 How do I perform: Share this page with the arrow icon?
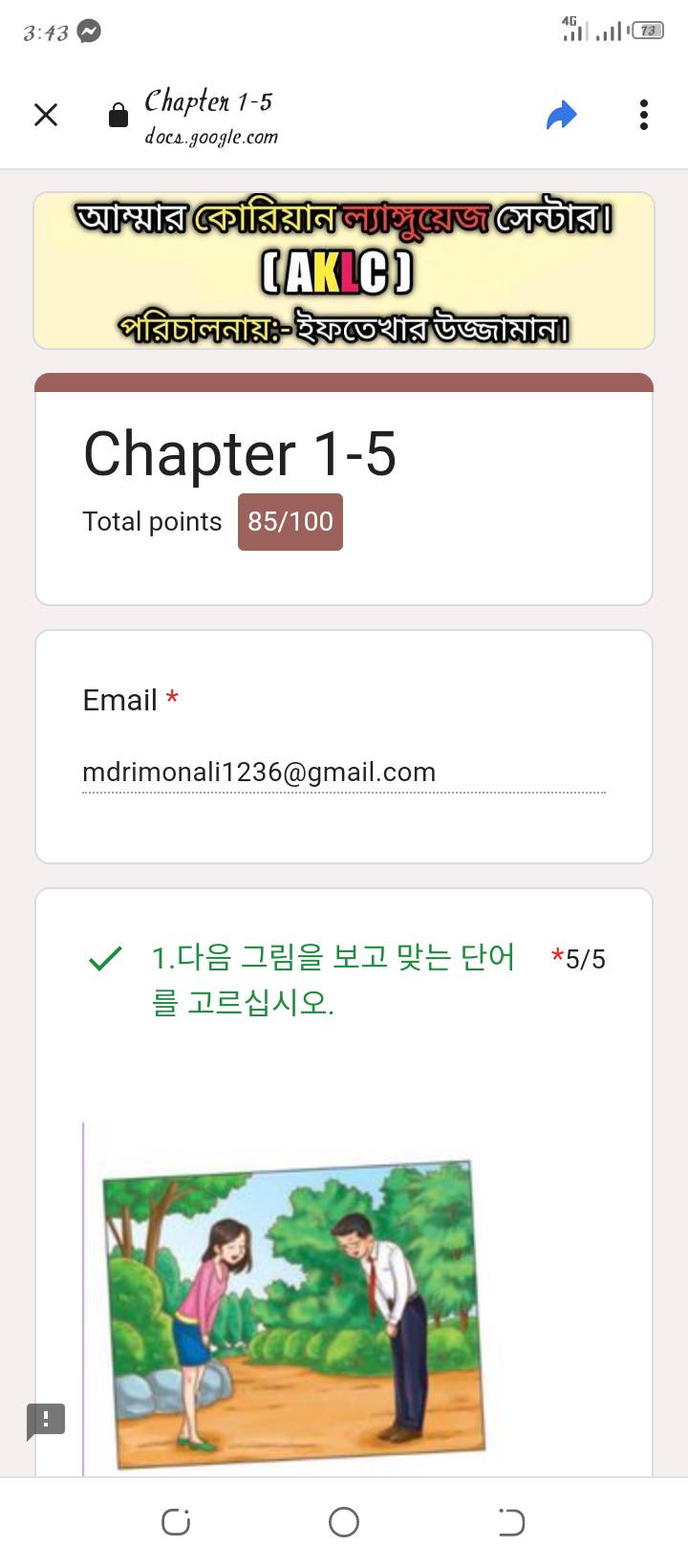point(562,115)
